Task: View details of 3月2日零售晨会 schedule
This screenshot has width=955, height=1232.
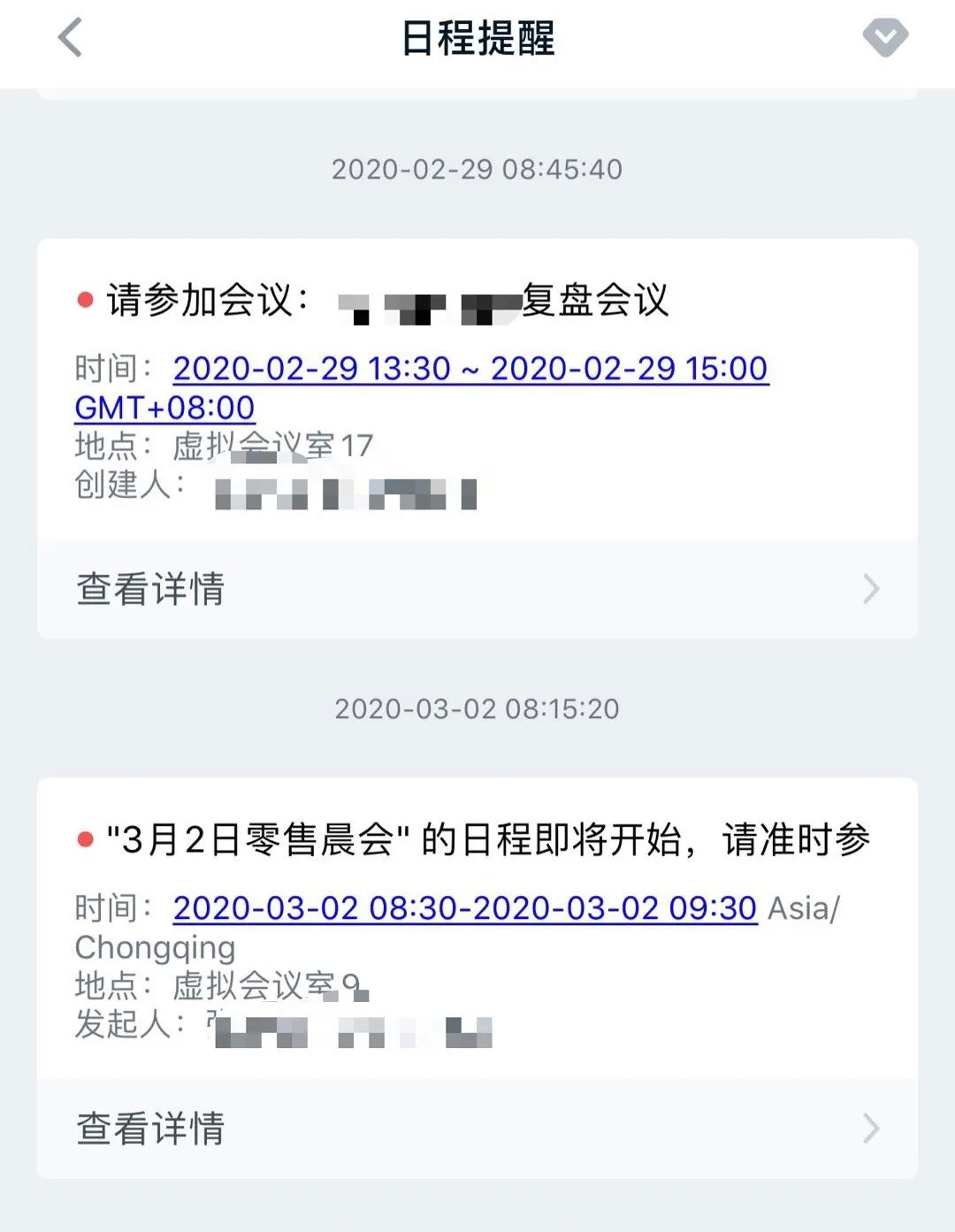Action: tap(477, 1129)
